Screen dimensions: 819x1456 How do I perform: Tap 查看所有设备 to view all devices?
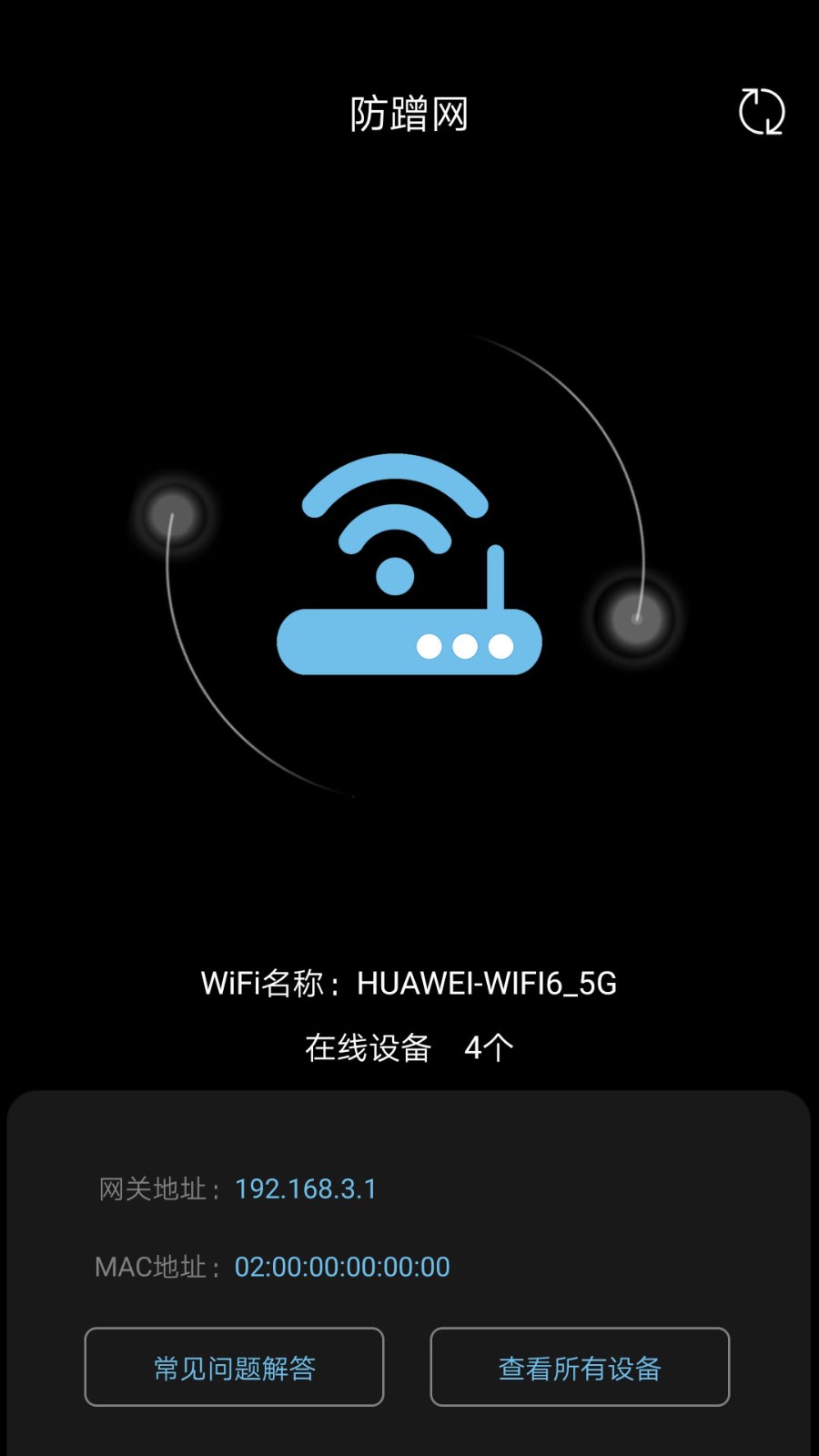[580, 1367]
